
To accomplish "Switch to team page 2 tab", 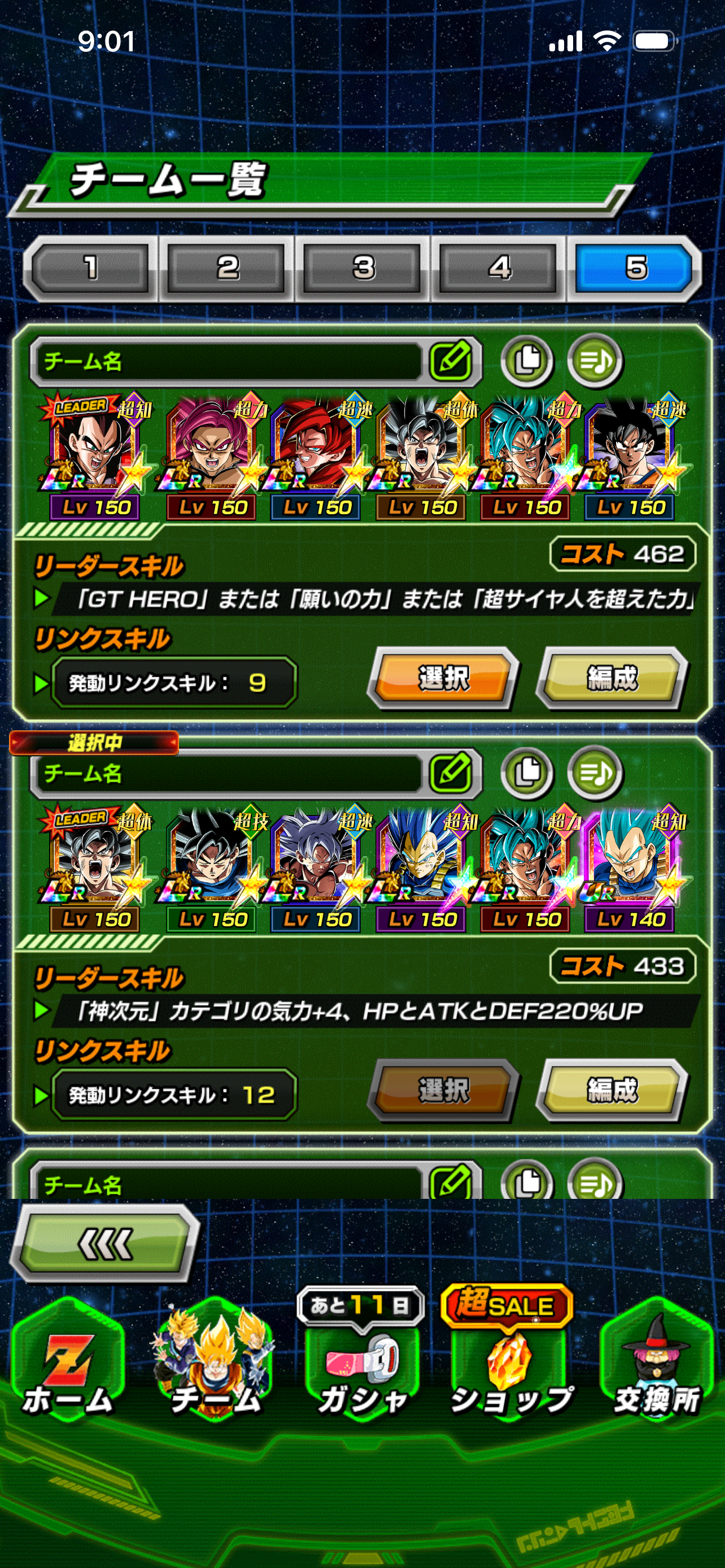I will 227,268.
